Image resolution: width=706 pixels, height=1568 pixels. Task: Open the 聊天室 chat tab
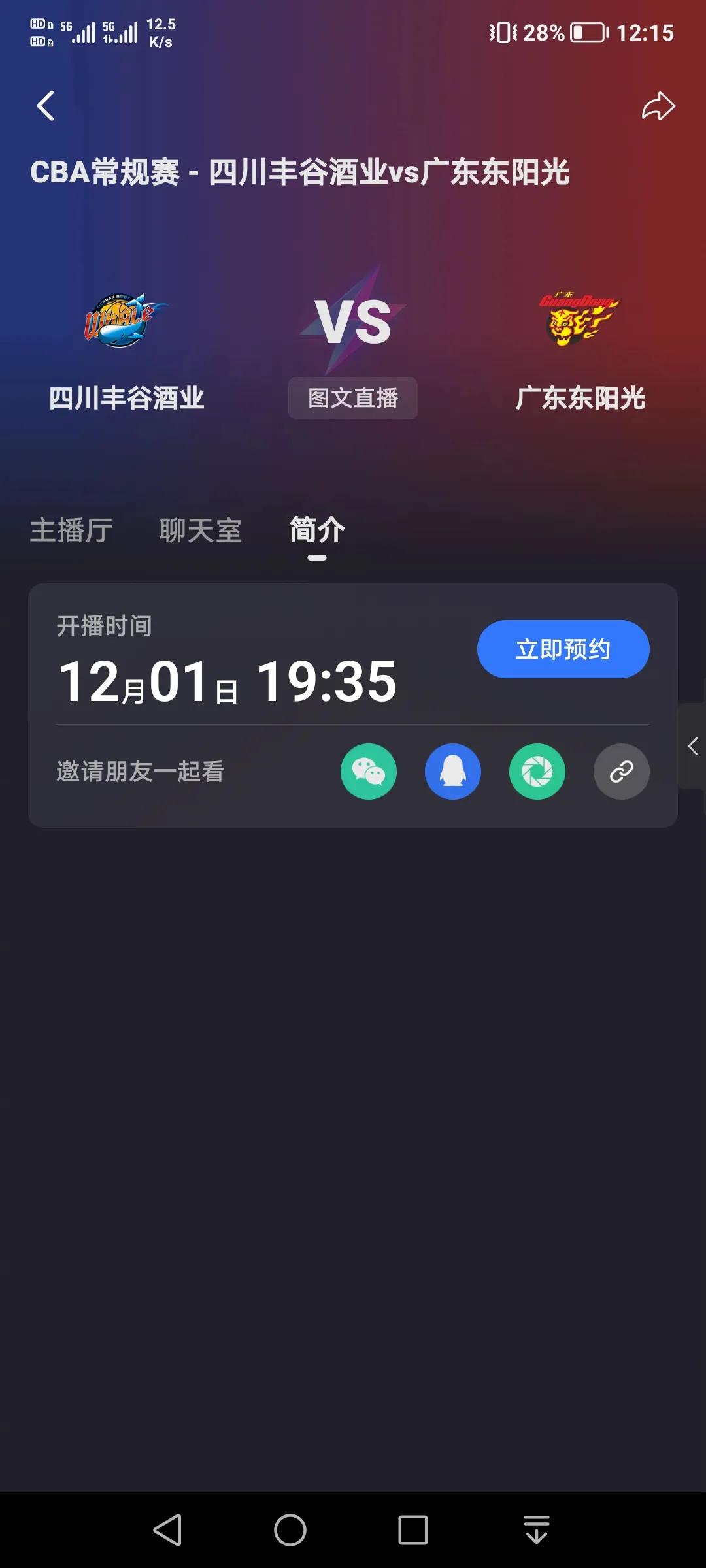pyautogui.click(x=200, y=531)
